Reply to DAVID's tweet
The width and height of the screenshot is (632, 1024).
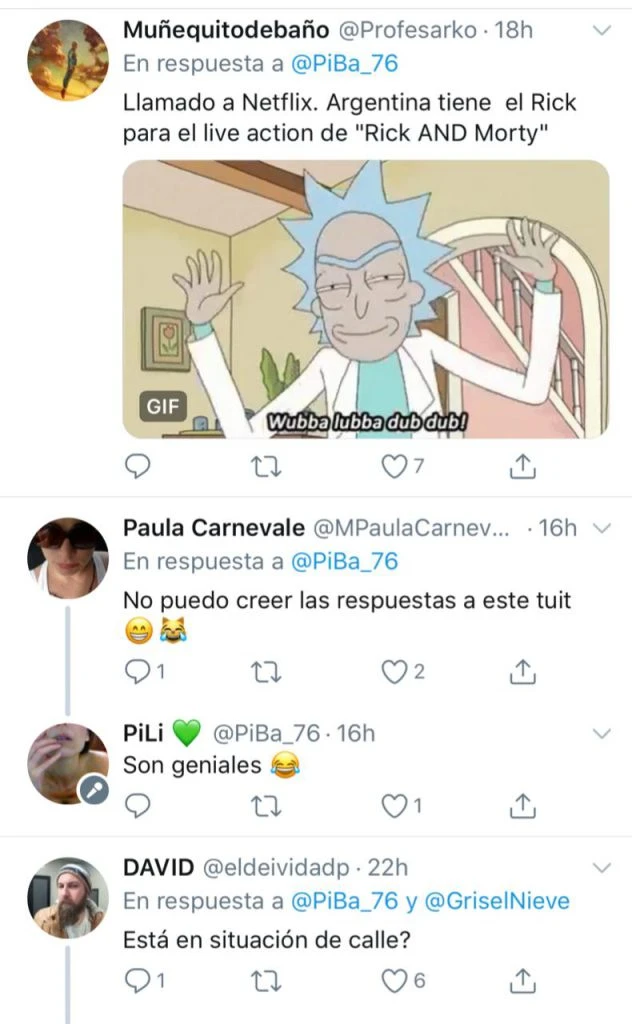(138, 981)
